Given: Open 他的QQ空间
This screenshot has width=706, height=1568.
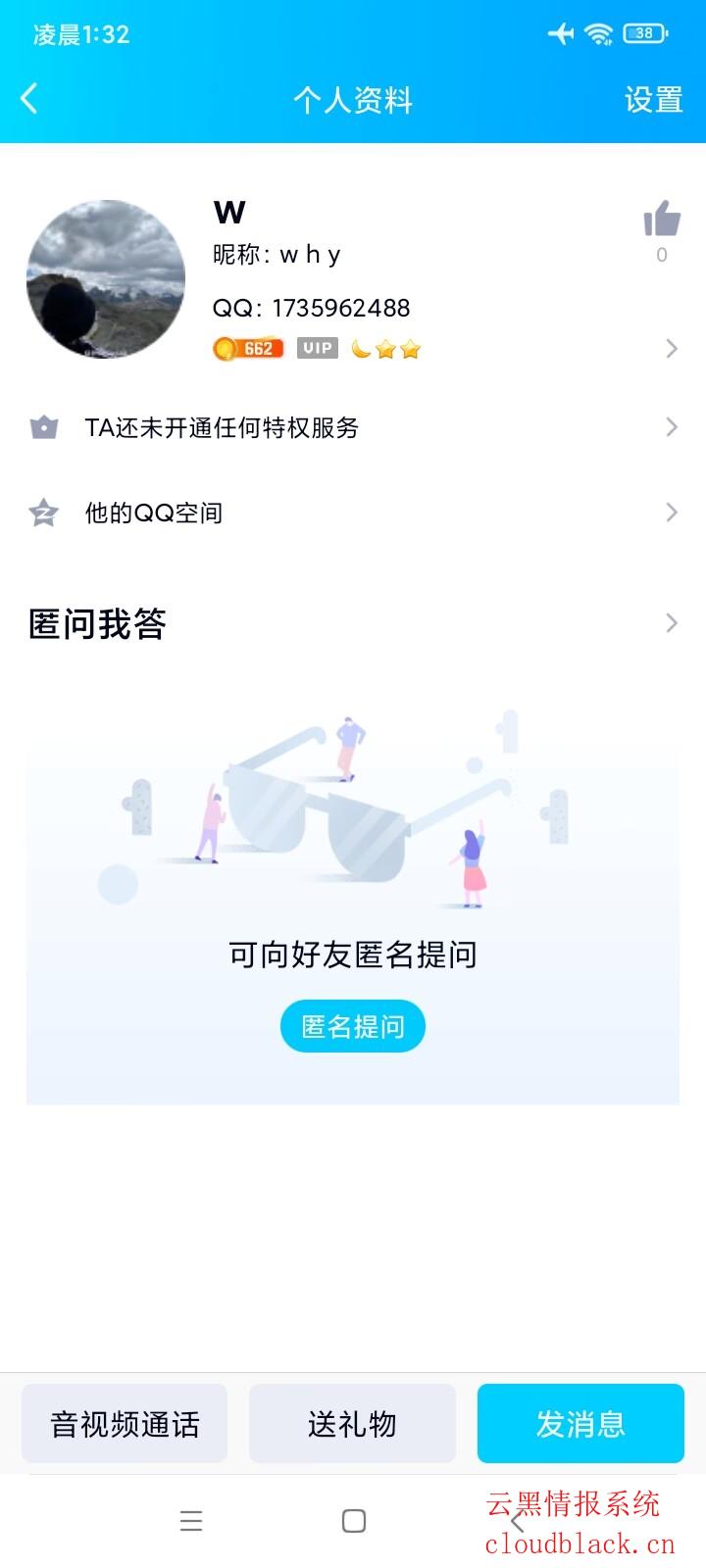Looking at the screenshot, I should (353, 513).
